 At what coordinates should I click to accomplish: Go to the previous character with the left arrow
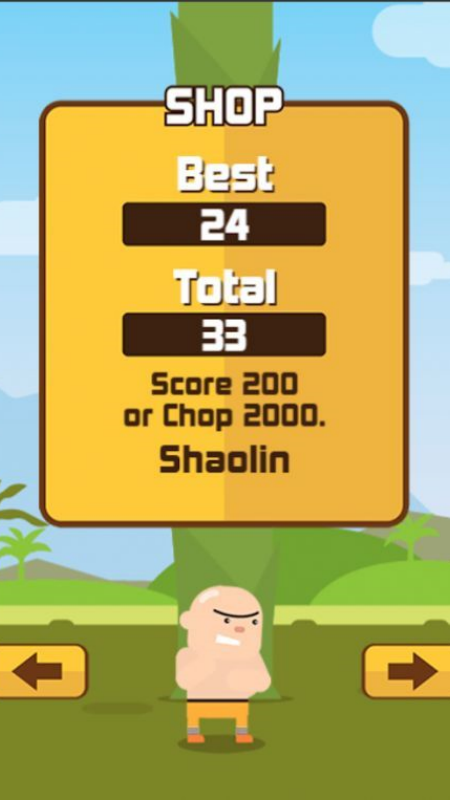tap(43, 671)
